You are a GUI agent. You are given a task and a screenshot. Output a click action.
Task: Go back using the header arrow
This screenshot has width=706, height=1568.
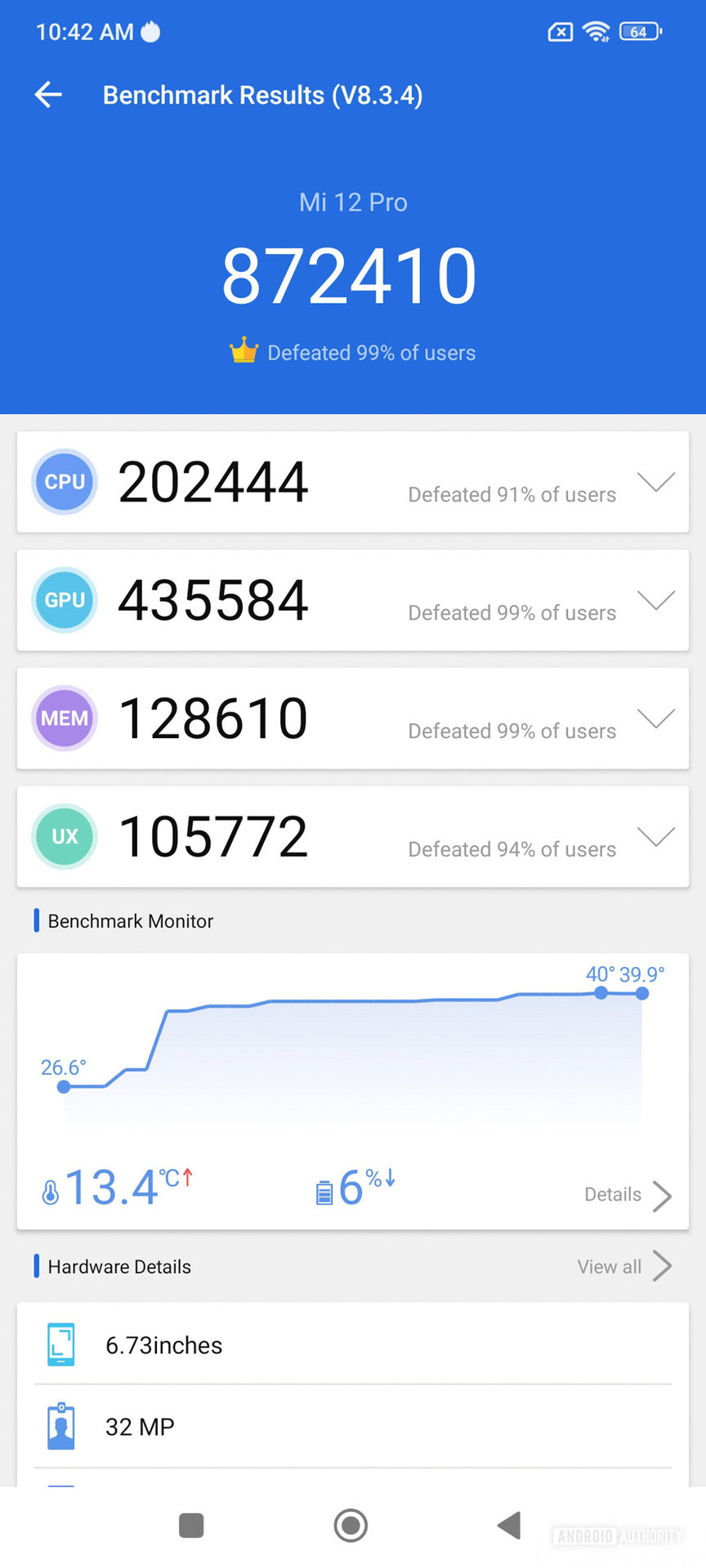click(x=48, y=95)
